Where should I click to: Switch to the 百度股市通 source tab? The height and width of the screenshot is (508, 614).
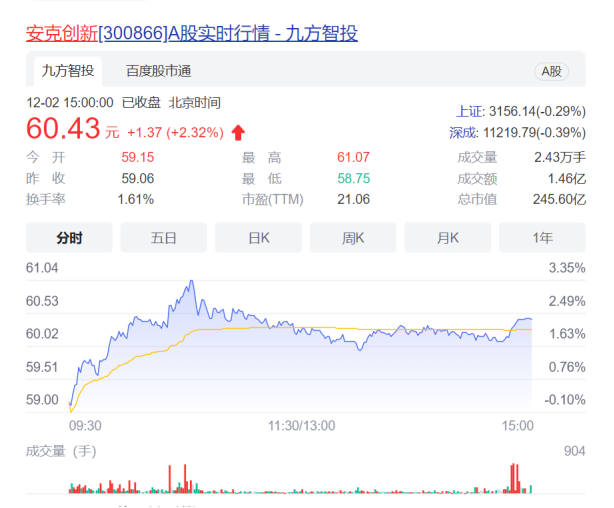(158, 71)
